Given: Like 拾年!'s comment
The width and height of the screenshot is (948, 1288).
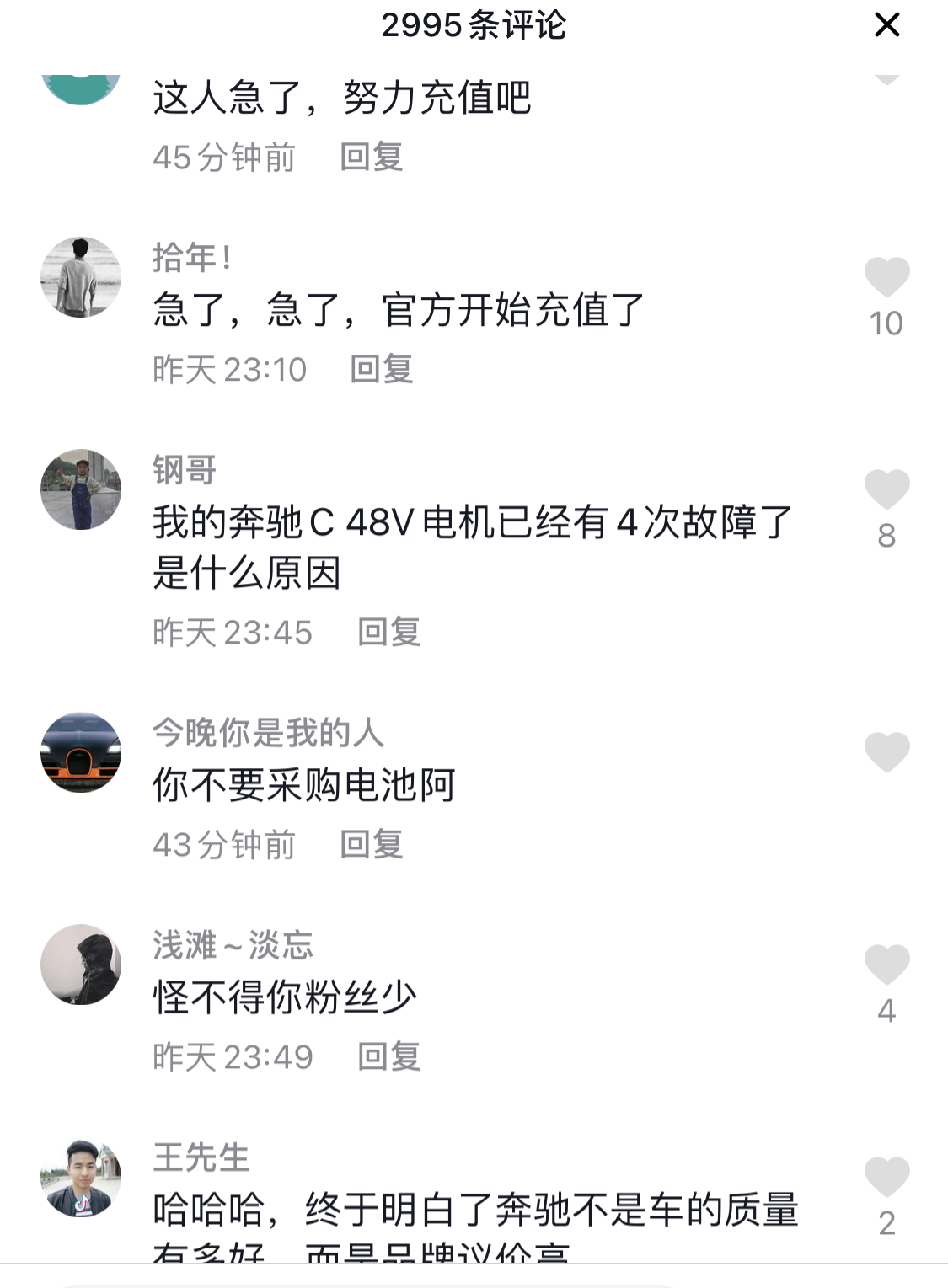Looking at the screenshot, I should click(886, 278).
